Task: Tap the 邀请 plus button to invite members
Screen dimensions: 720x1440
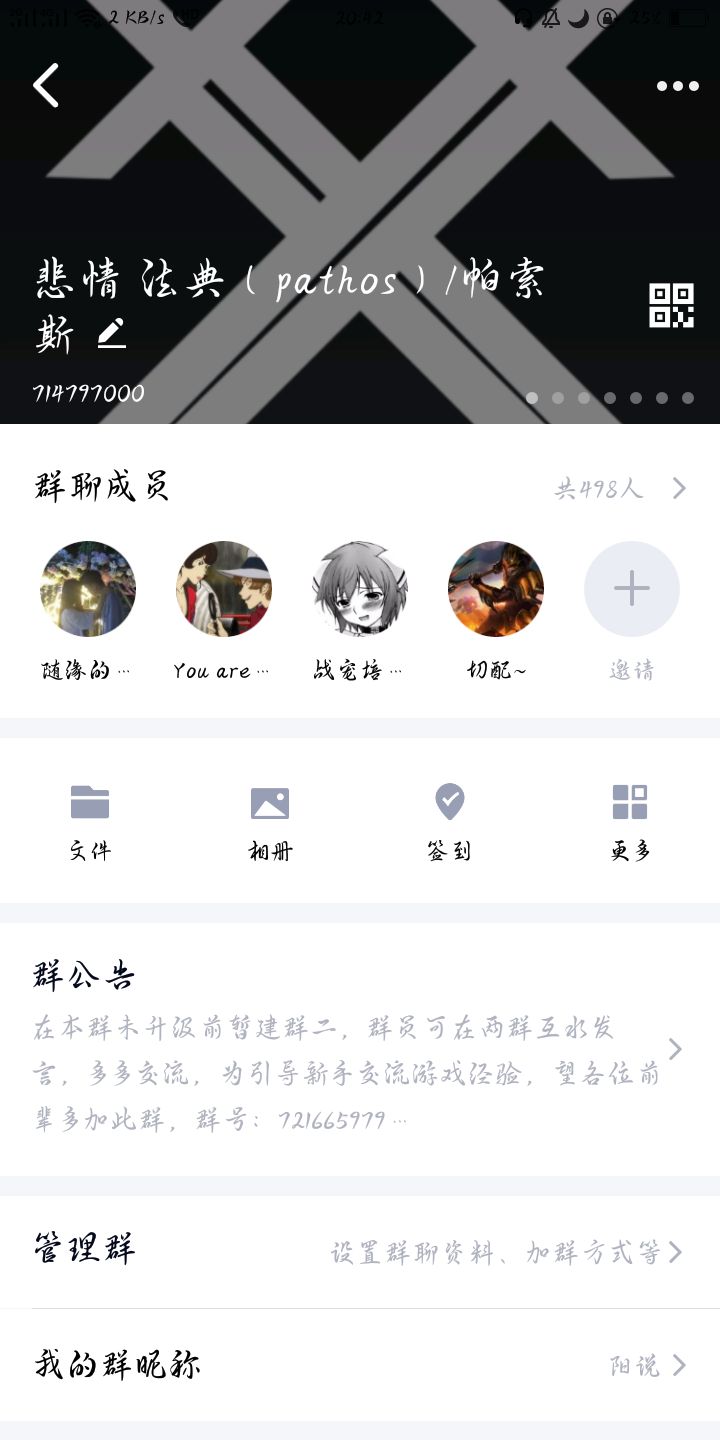Action: click(632, 589)
